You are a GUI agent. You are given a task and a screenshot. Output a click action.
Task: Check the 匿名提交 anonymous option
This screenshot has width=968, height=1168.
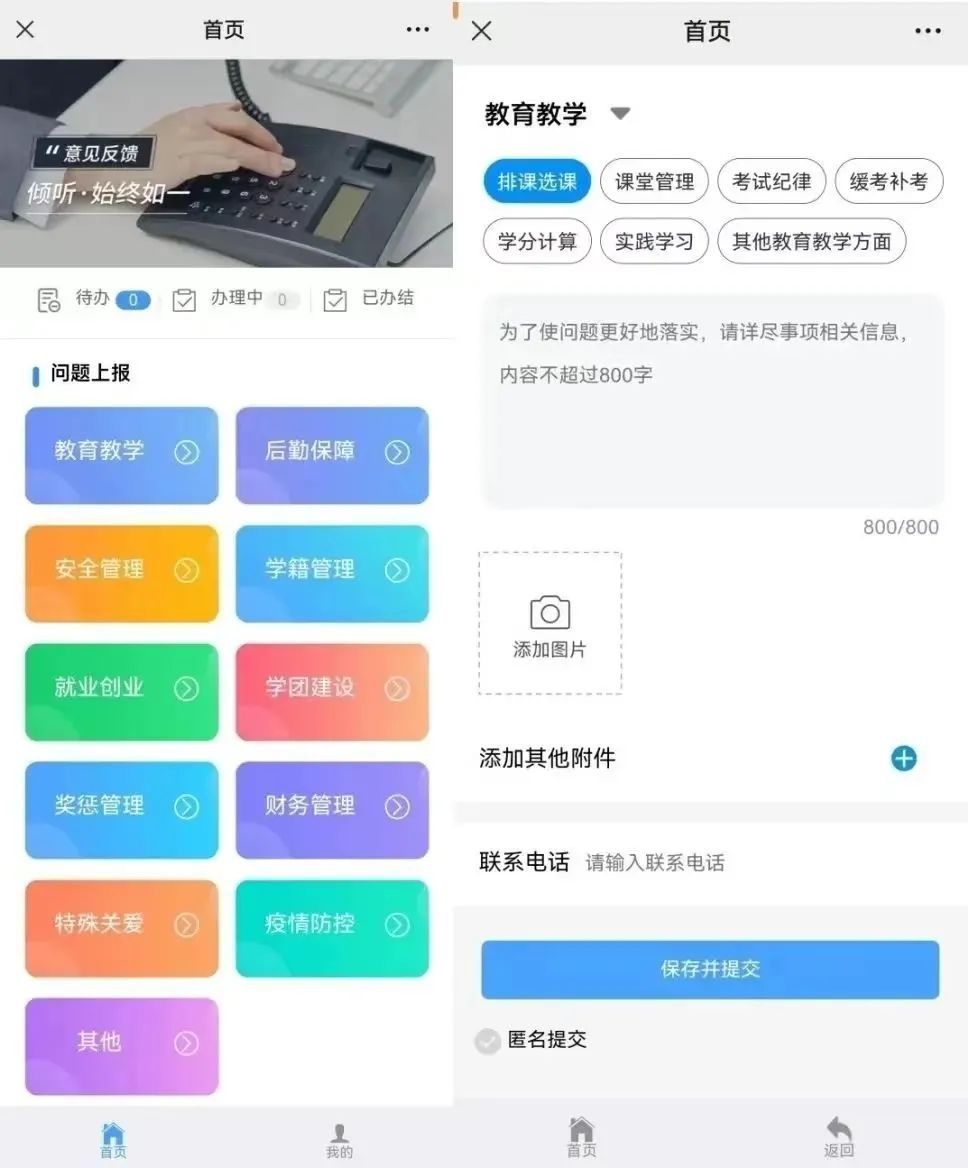pos(488,1041)
